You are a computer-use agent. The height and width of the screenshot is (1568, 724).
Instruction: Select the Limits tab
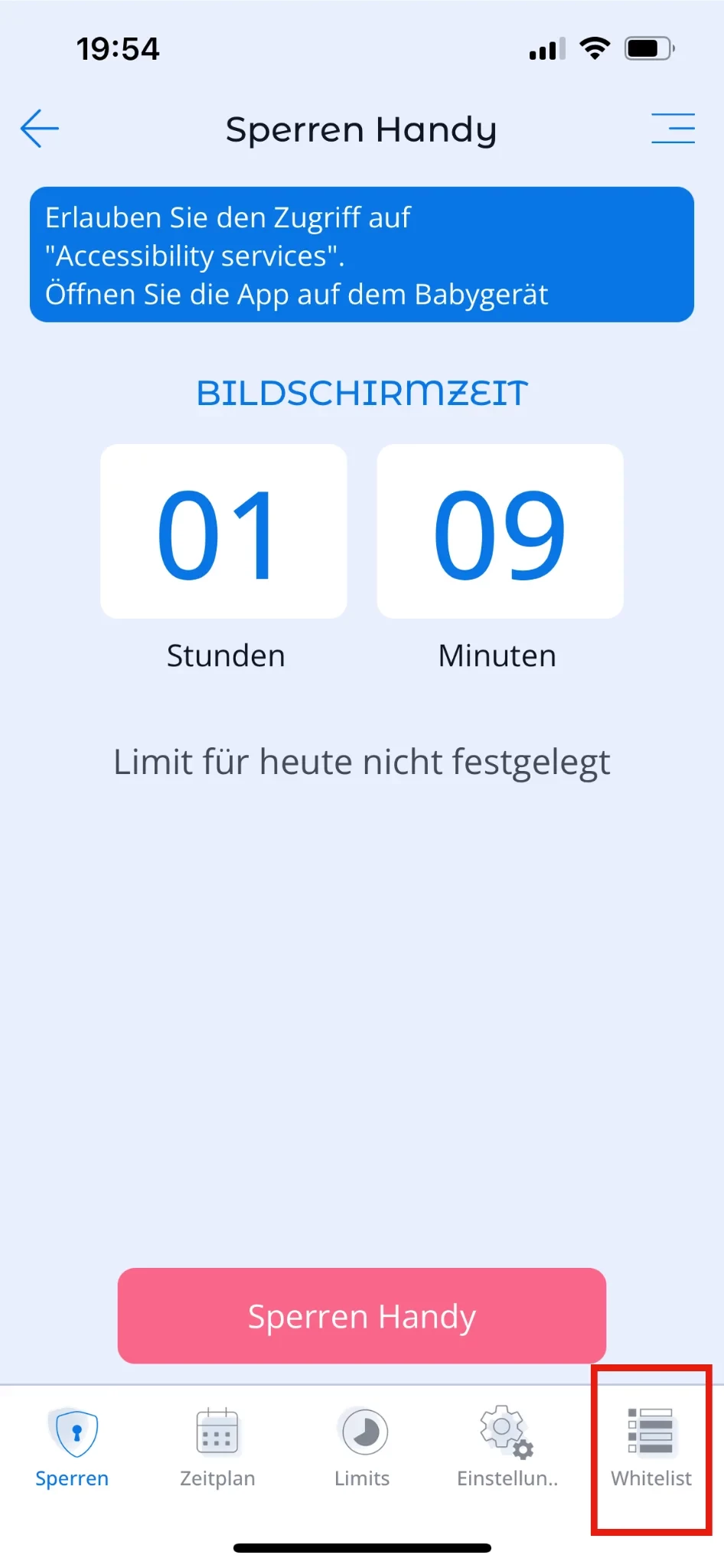pos(363,1447)
